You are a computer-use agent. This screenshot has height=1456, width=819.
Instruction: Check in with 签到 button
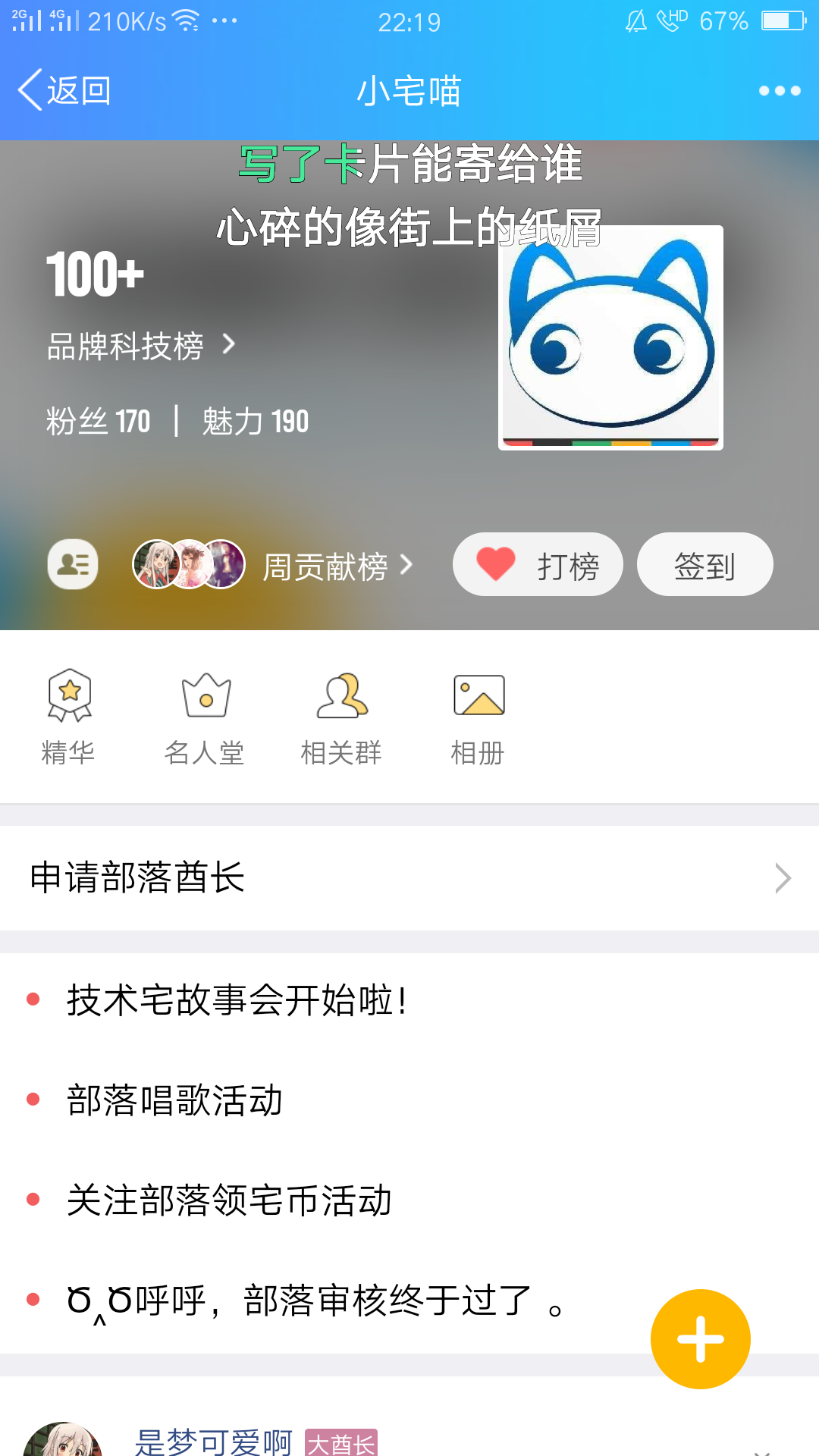coord(704,565)
